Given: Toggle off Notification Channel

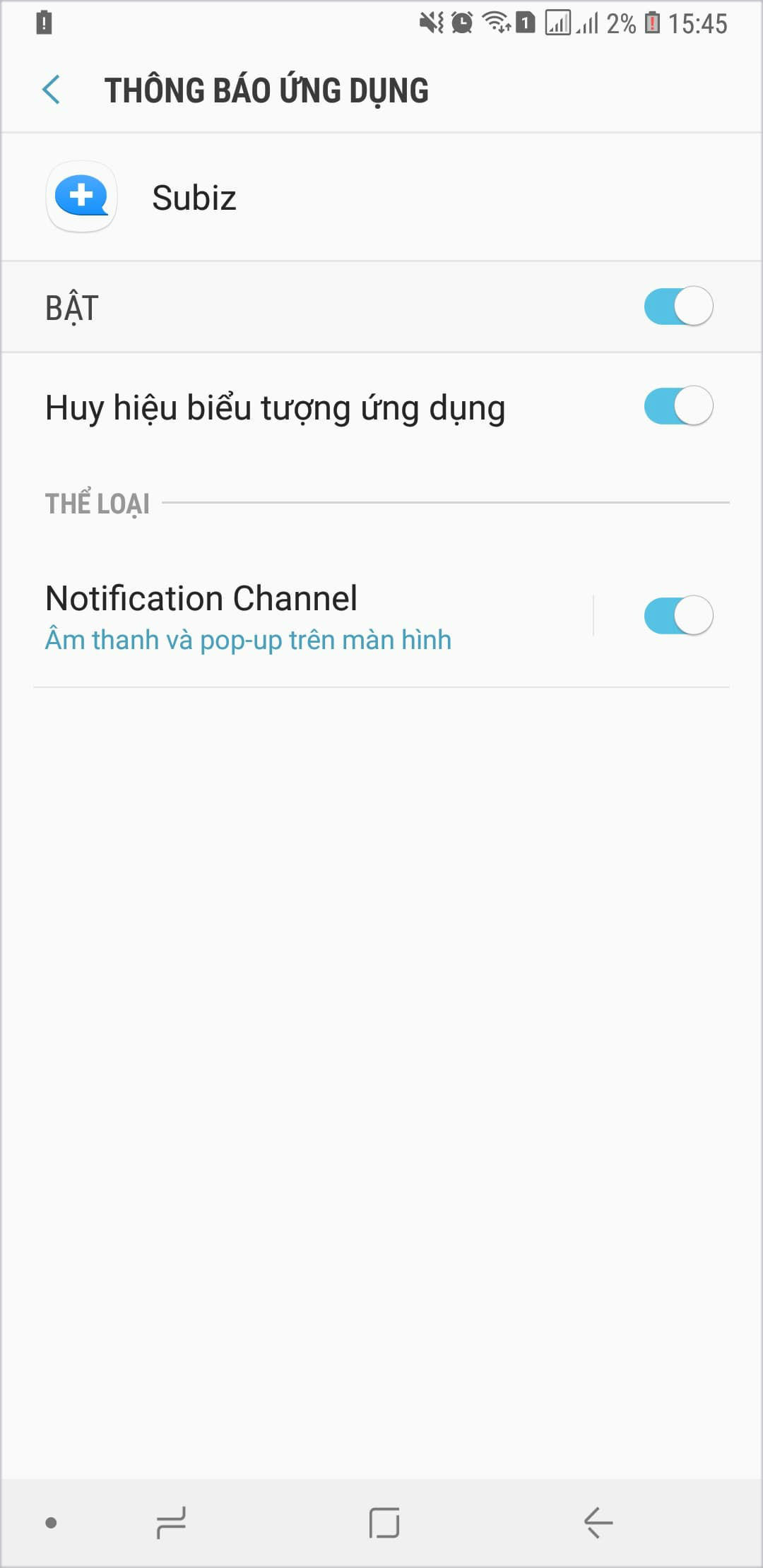Looking at the screenshot, I should [677, 615].
